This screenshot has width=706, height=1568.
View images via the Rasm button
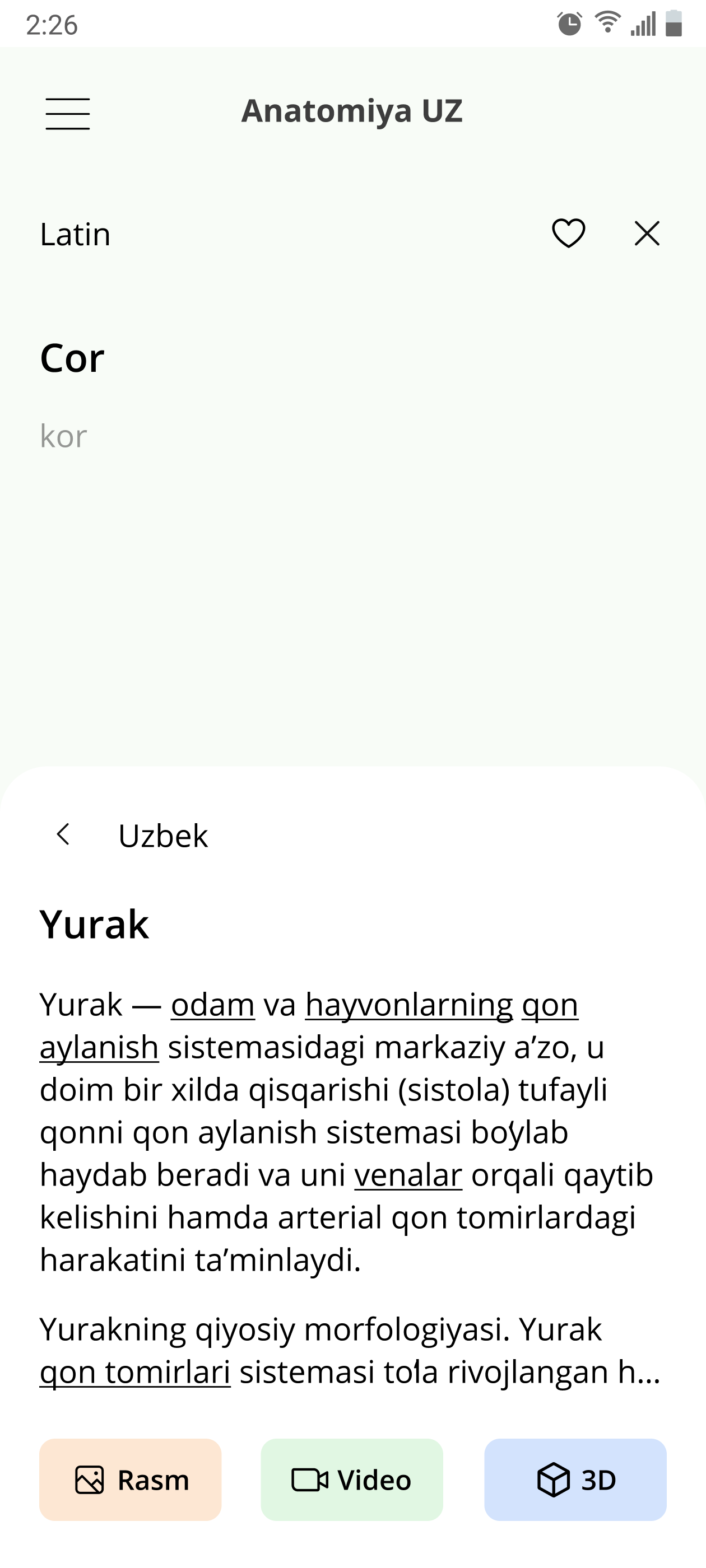131,1480
